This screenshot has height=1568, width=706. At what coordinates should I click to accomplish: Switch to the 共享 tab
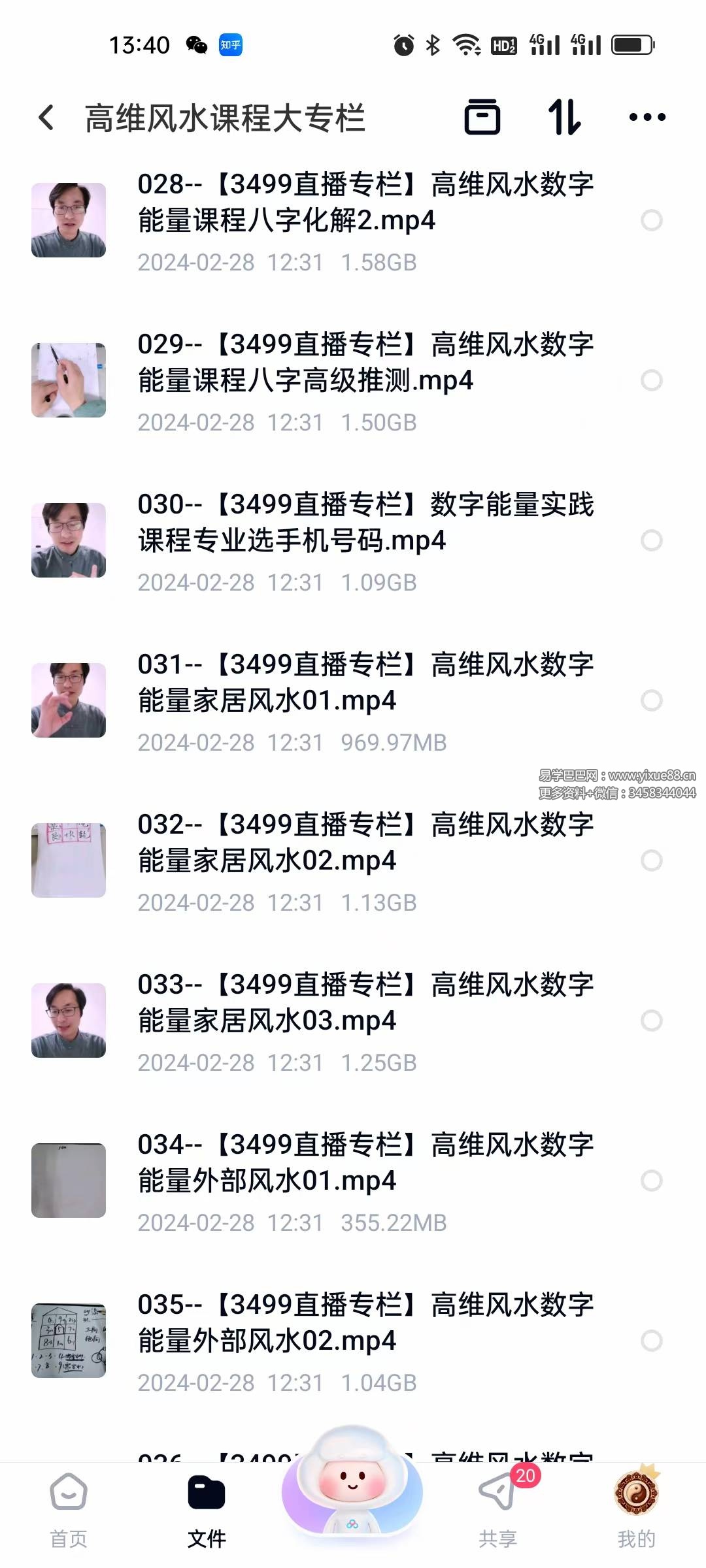point(498,1509)
